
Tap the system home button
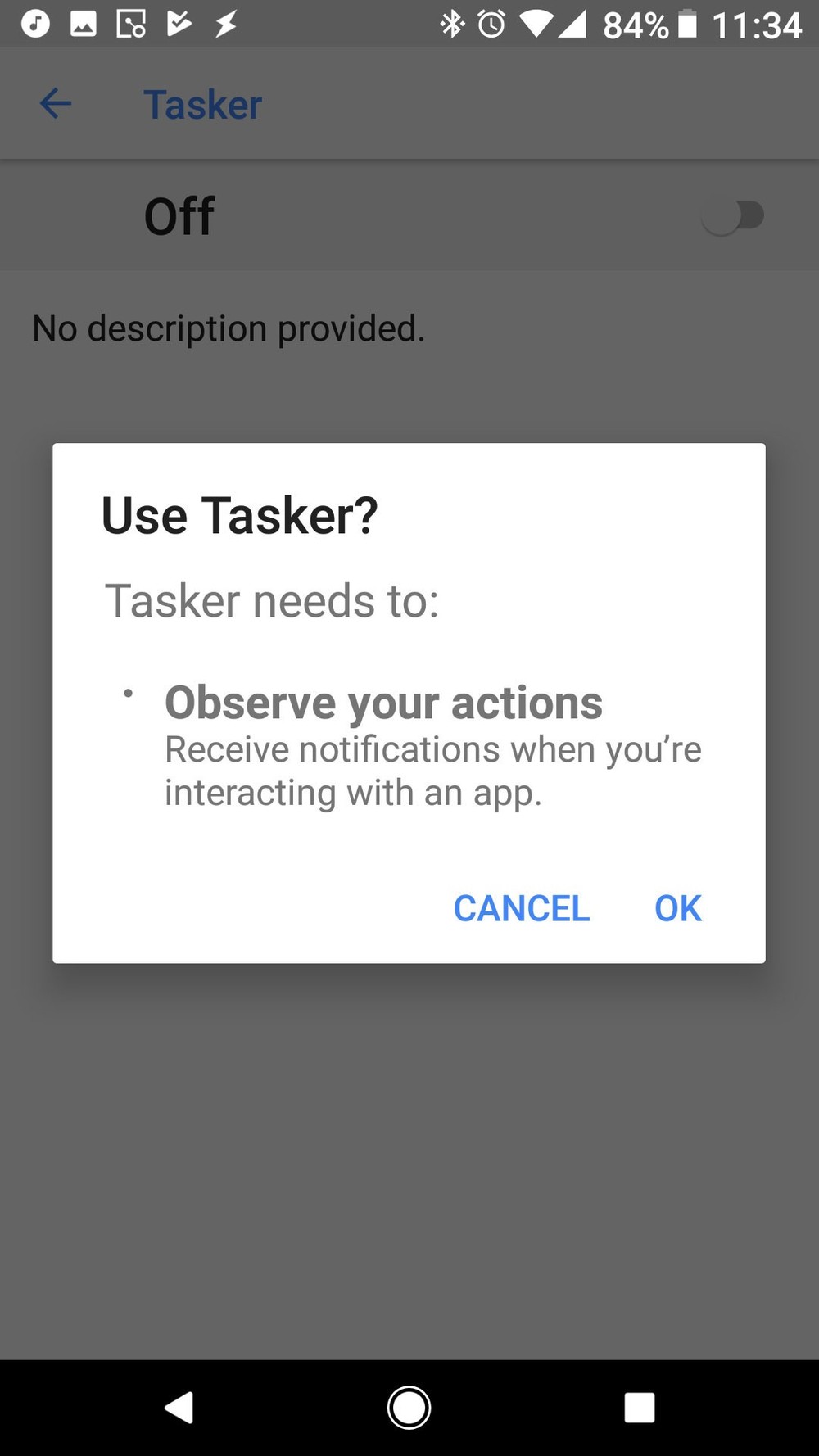409,1408
